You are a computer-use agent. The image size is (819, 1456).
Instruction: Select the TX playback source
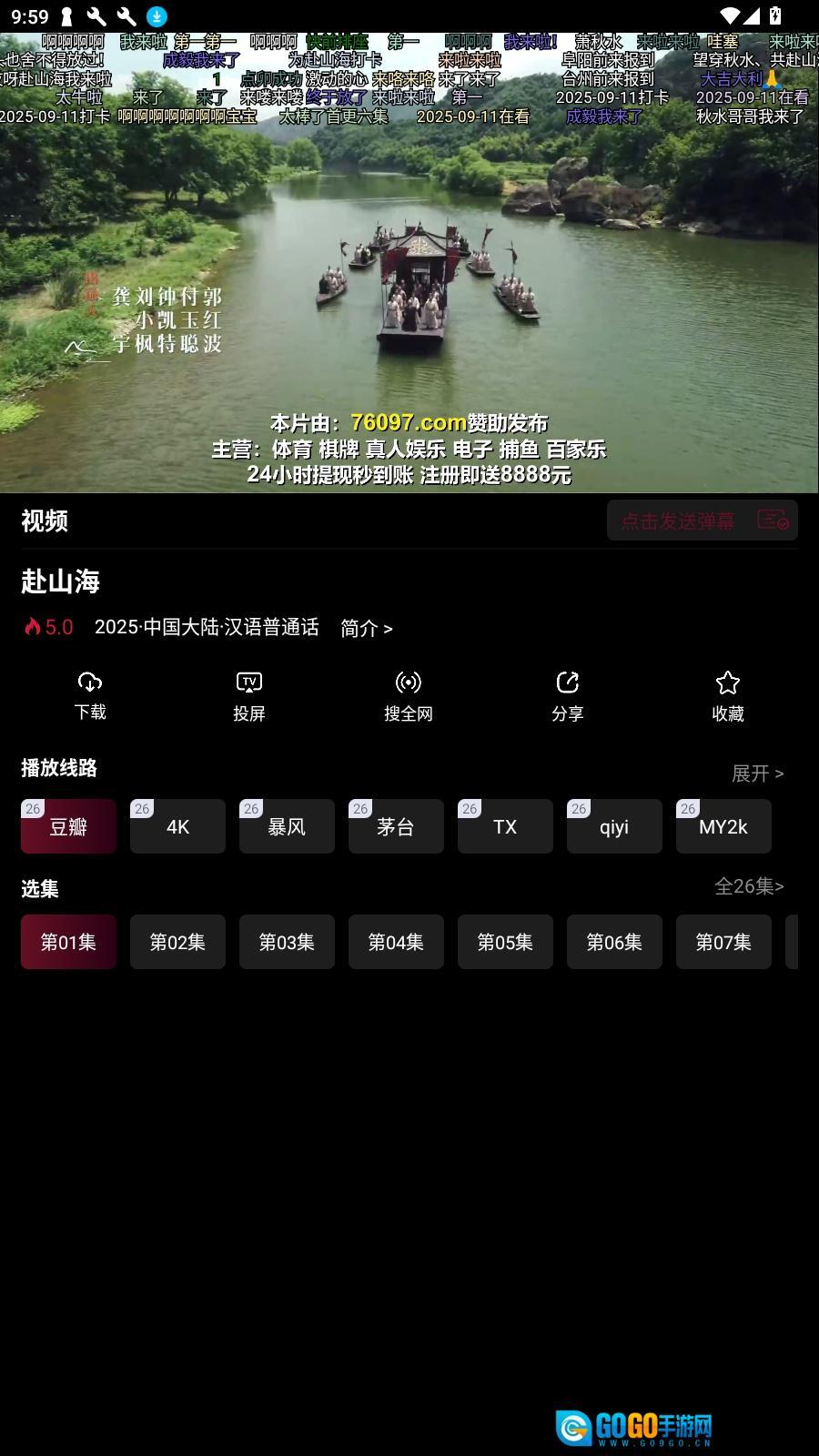coord(505,826)
